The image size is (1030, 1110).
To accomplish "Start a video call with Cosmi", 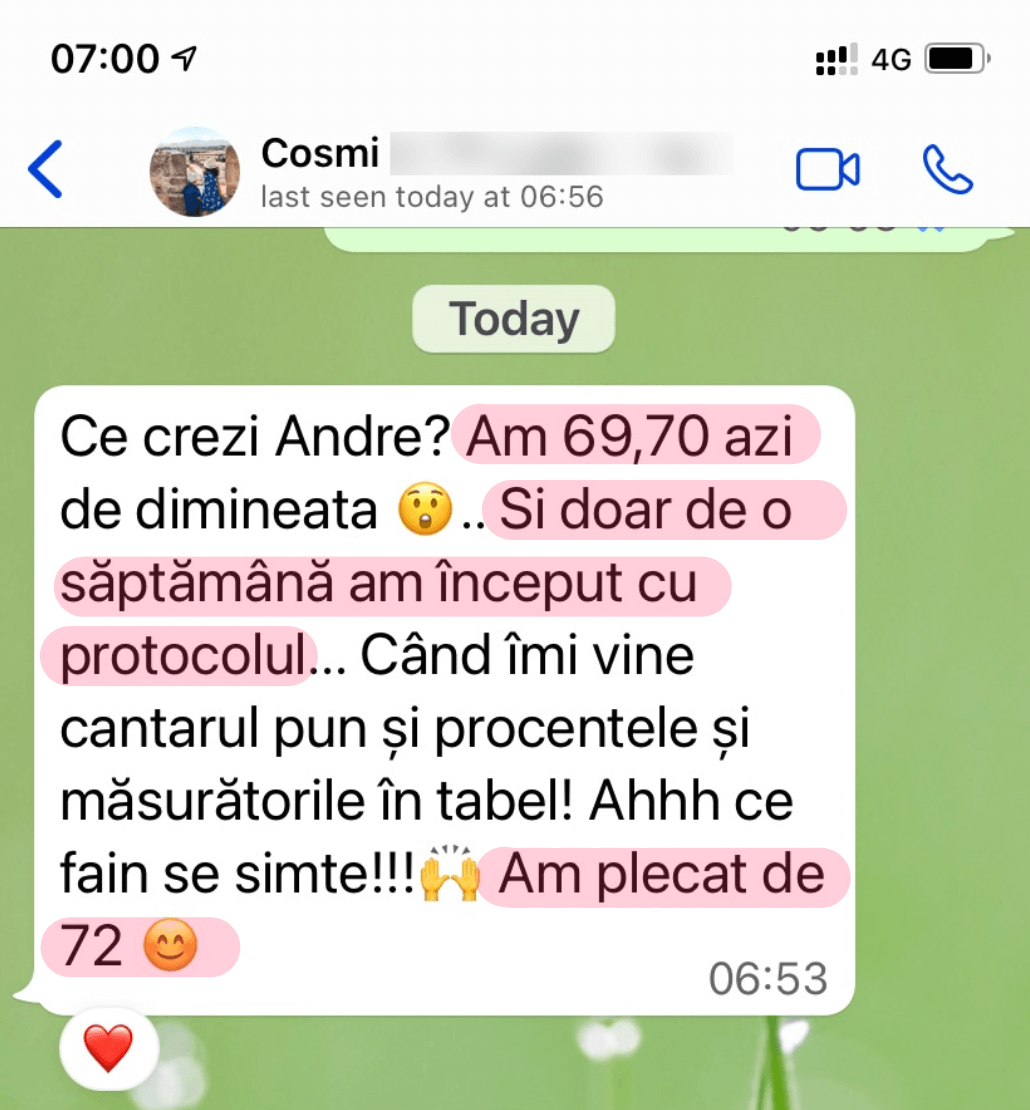I will [x=827, y=170].
